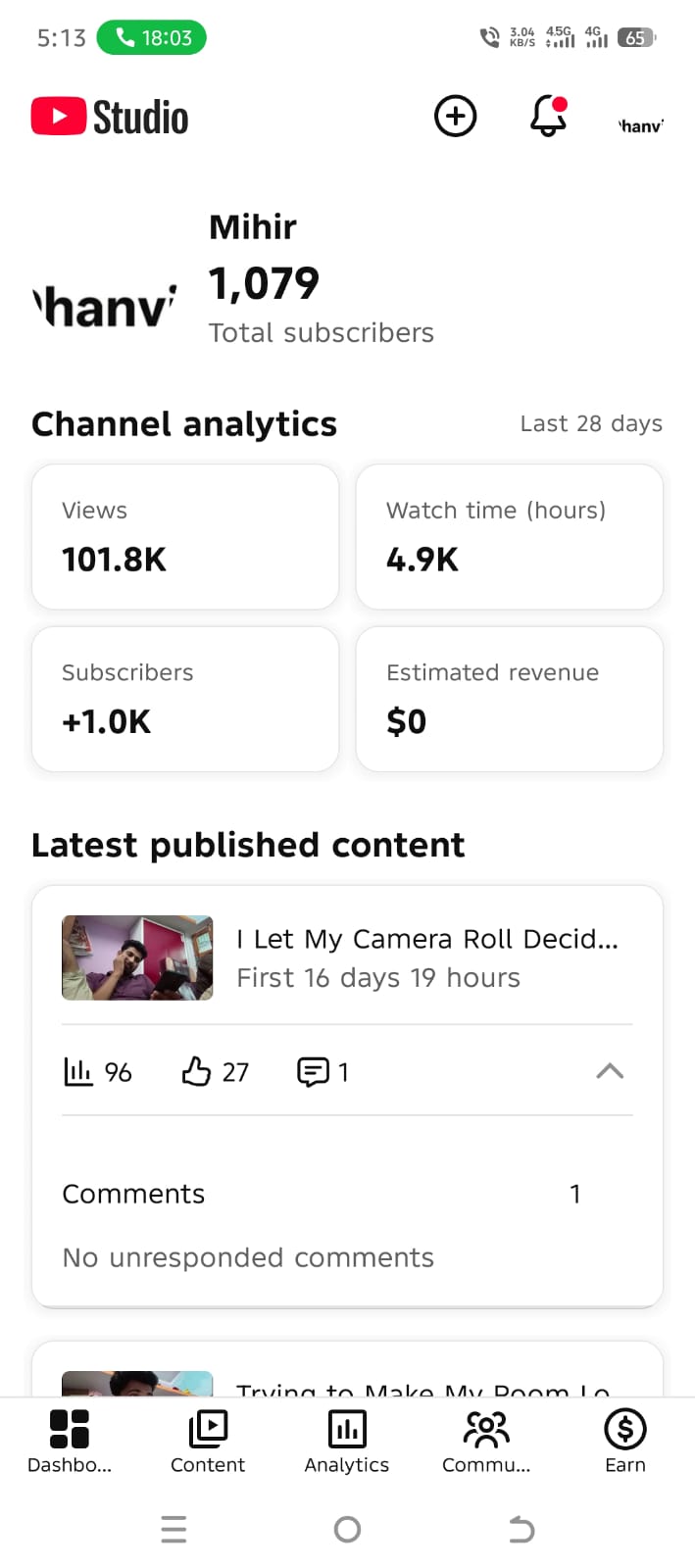Open the account avatar in the top bar
The image size is (695, 1568).
(x=641, y=125)
